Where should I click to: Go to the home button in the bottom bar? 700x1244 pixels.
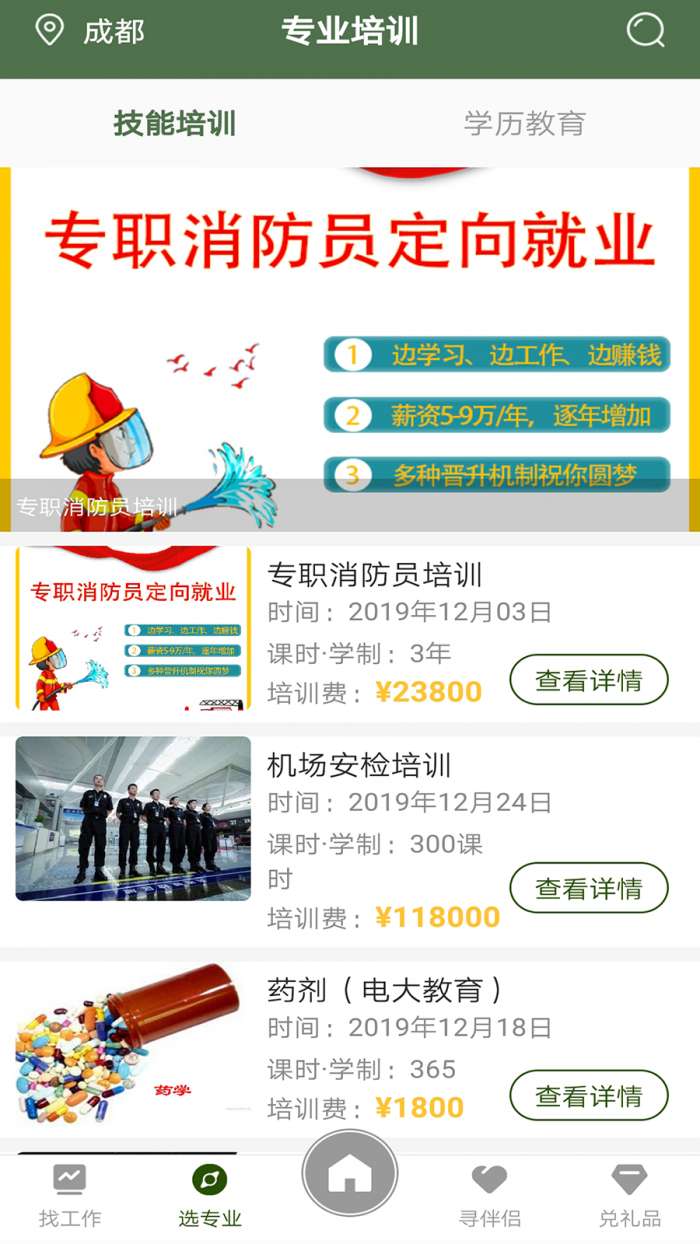click(x=350, y=1174)
